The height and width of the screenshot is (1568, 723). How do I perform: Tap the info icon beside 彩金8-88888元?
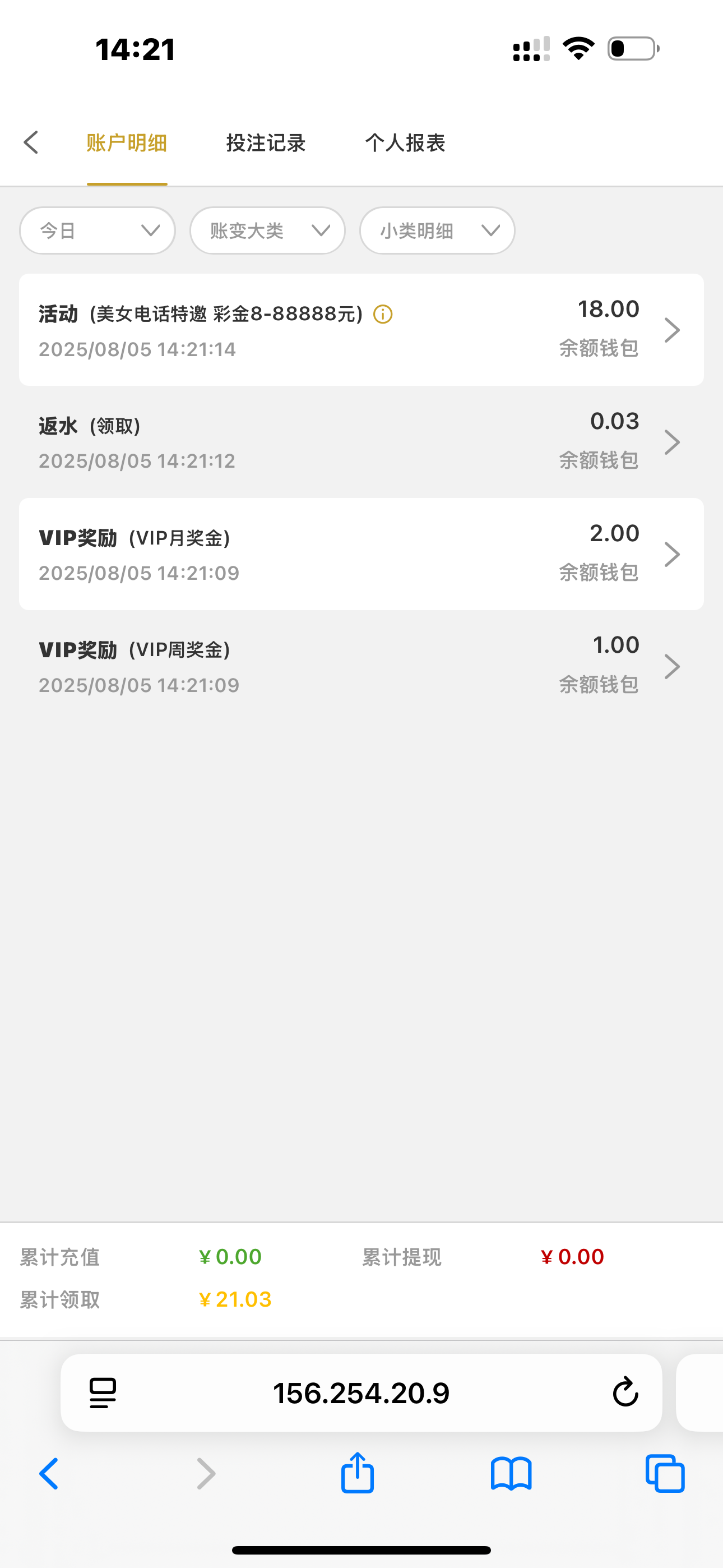pyautogui.click(x=383, y=315)
